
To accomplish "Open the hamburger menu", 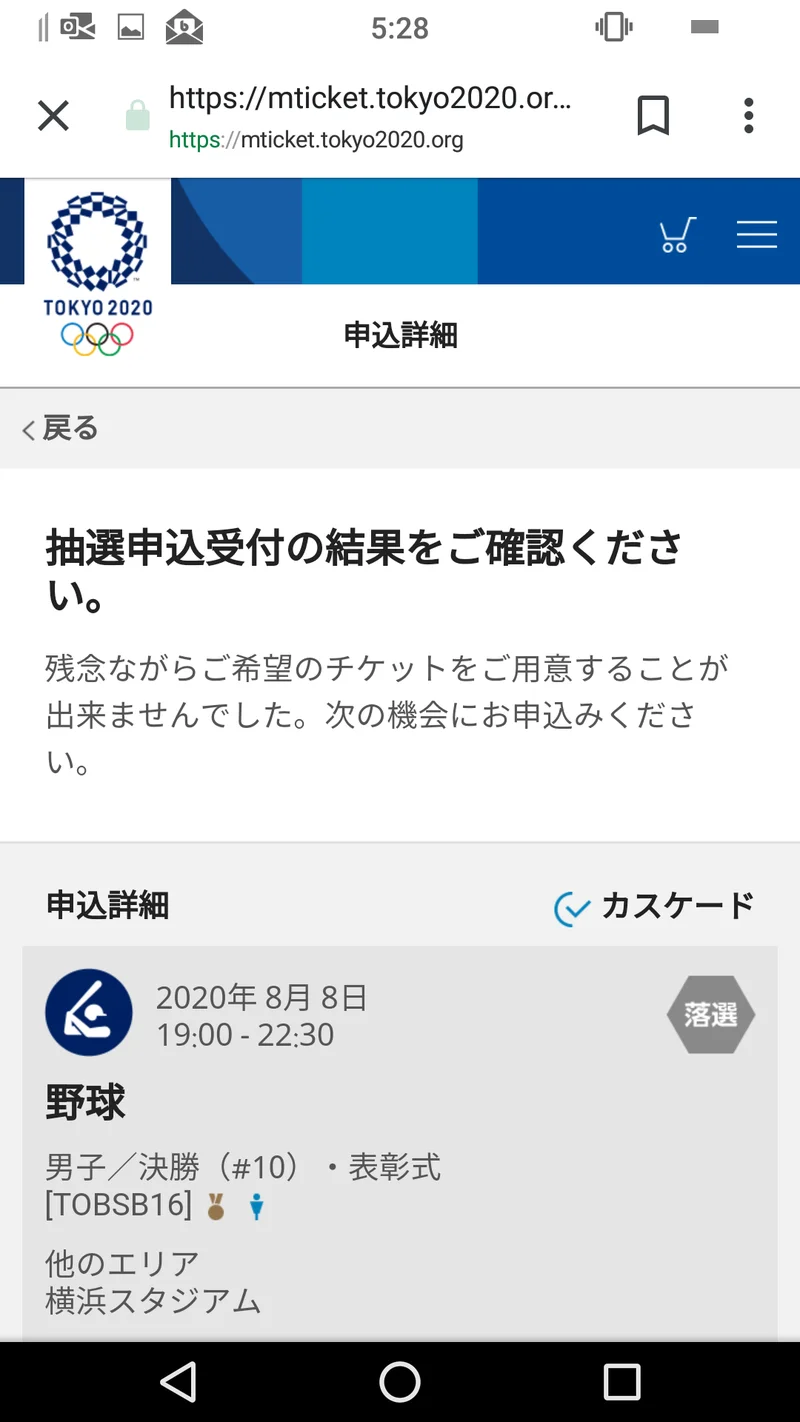I will [x=756, y=234].
